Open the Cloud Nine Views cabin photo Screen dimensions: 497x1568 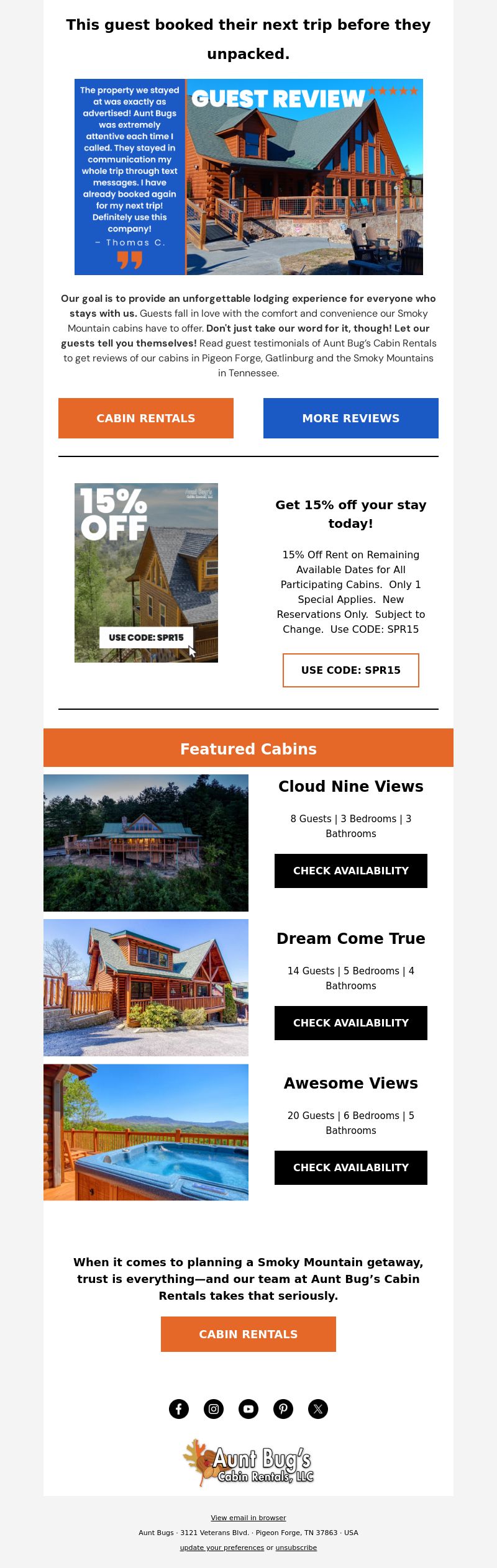click(146, 843)
